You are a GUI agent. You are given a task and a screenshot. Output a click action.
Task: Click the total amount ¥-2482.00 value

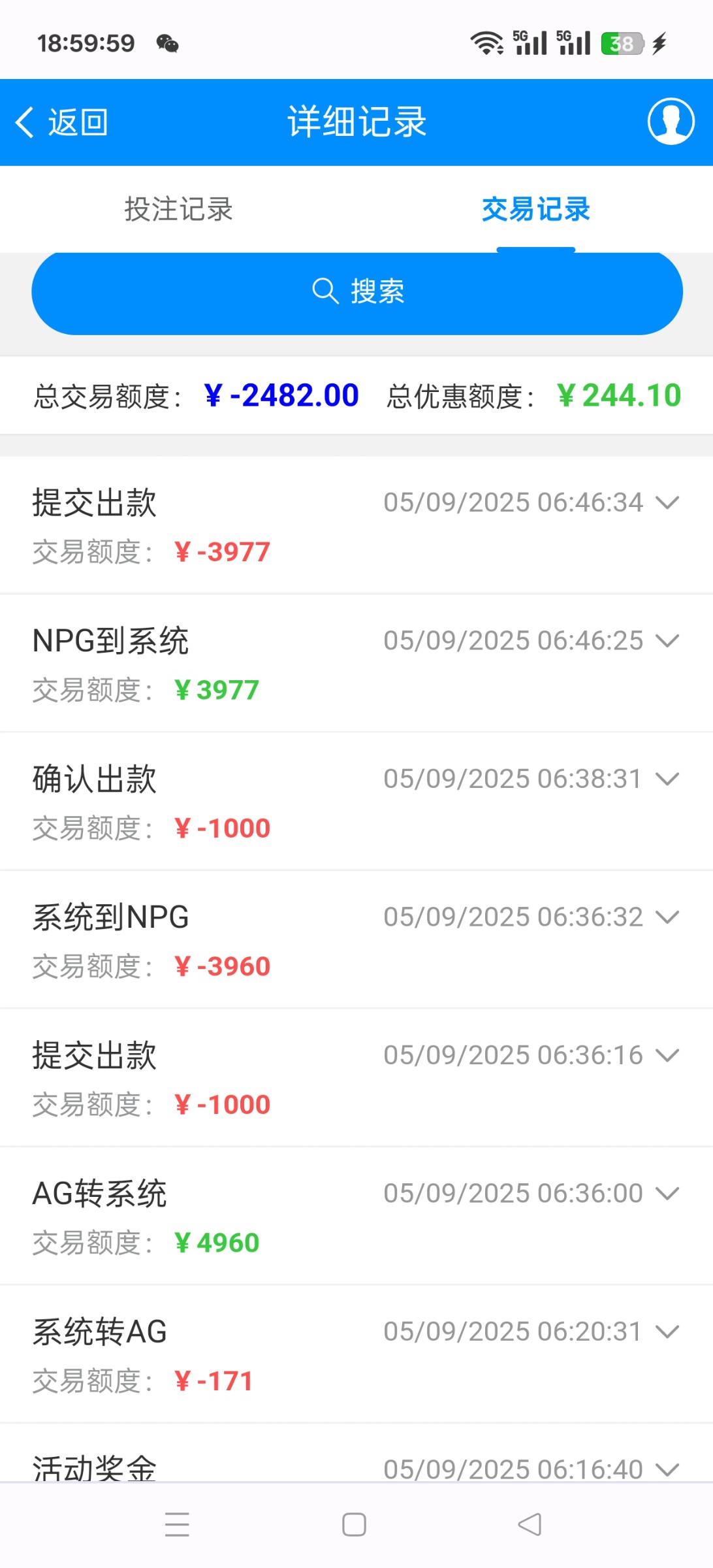pyautogui.click(x=281, y=395)
